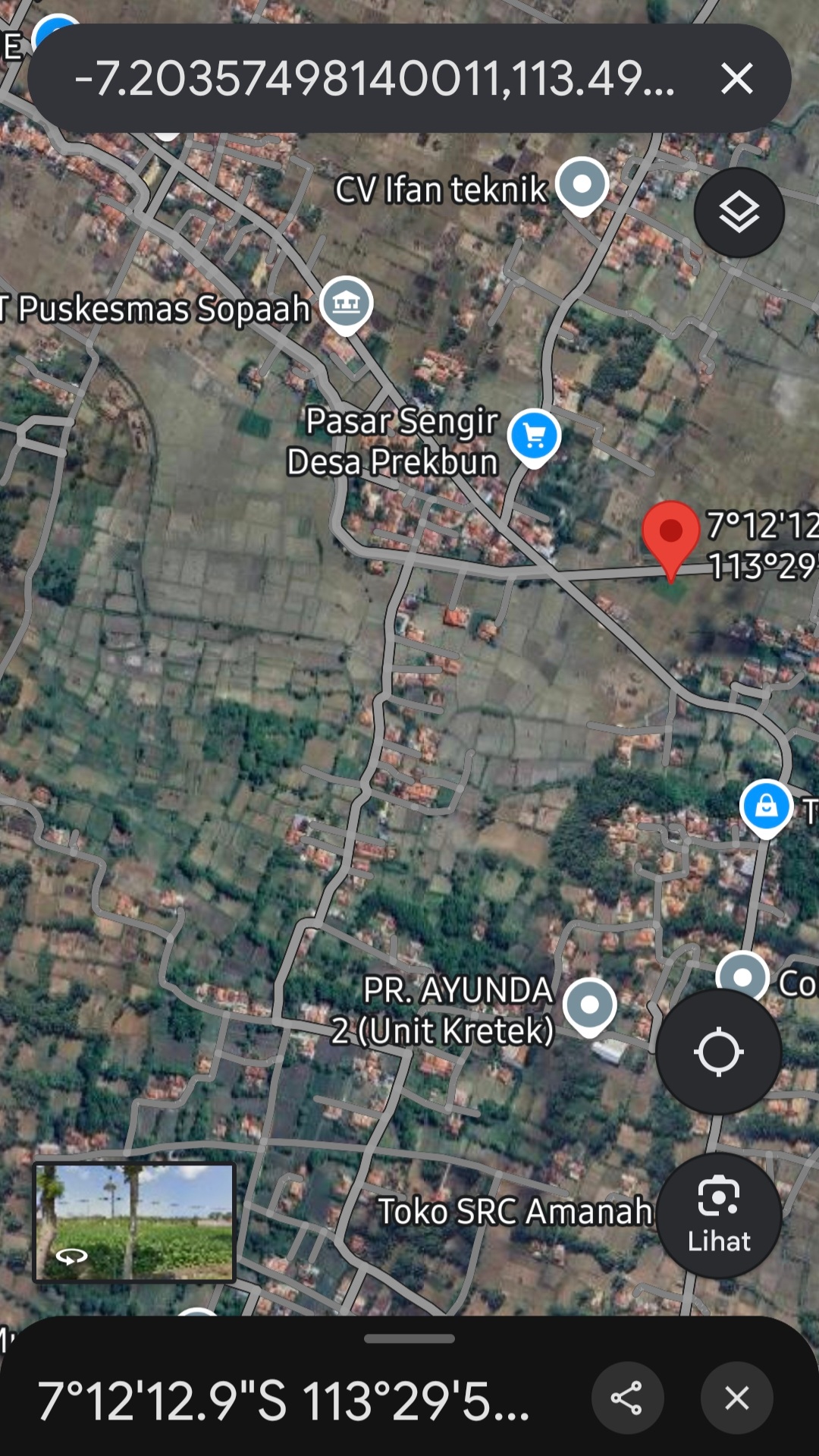
Task: Center map on my current location
Action: [x=718, y=1052]
